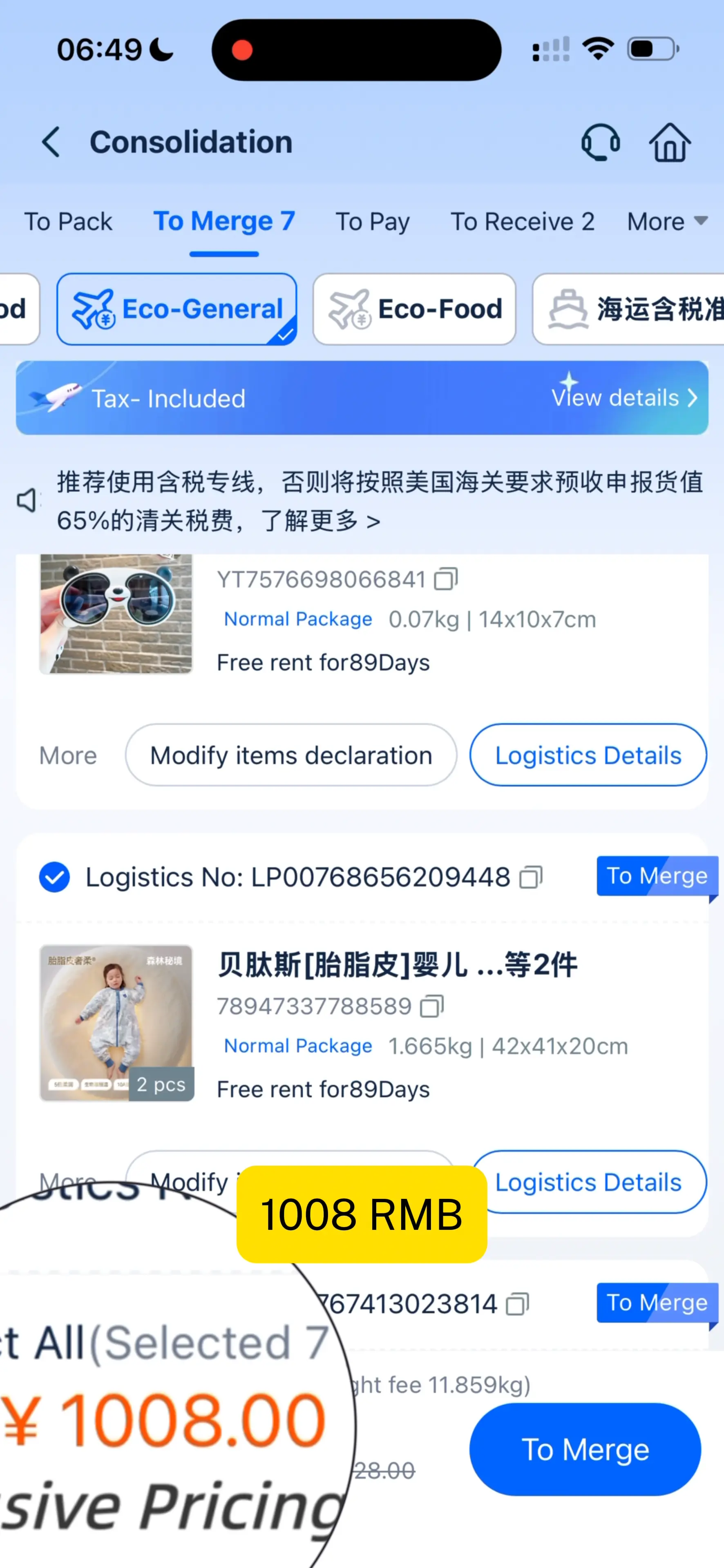Modify items declaration for the YT7576698066841 package
This screenshot has height=1568, width=724.
click(x=290, y=755)
